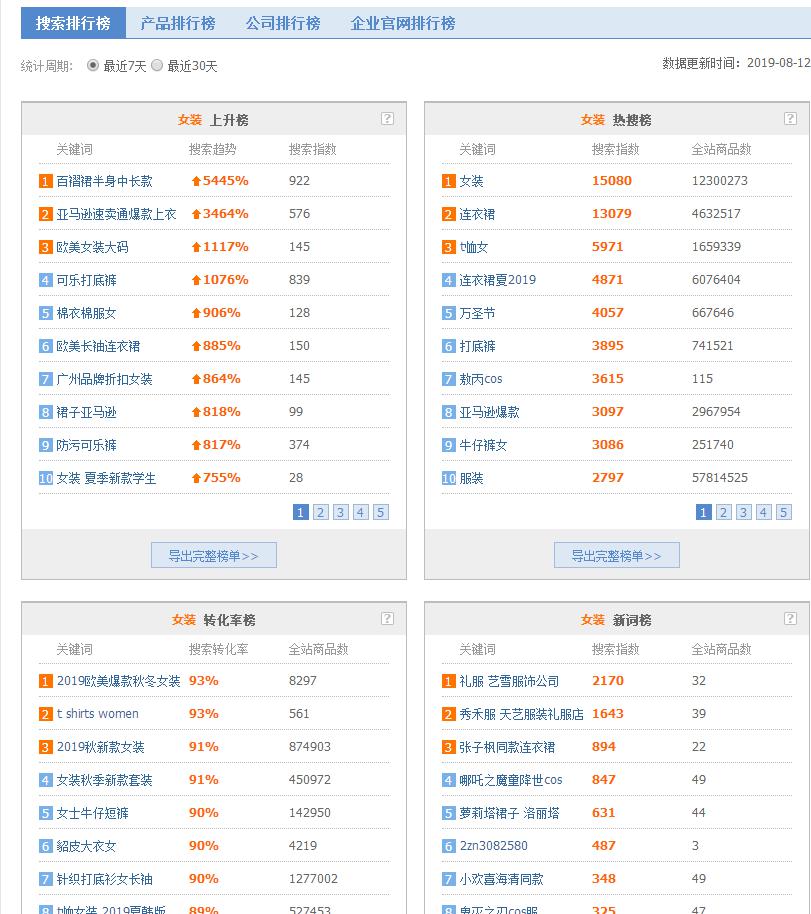
Task: Export the full 热搜榜 list
Action: pos(617,556)
